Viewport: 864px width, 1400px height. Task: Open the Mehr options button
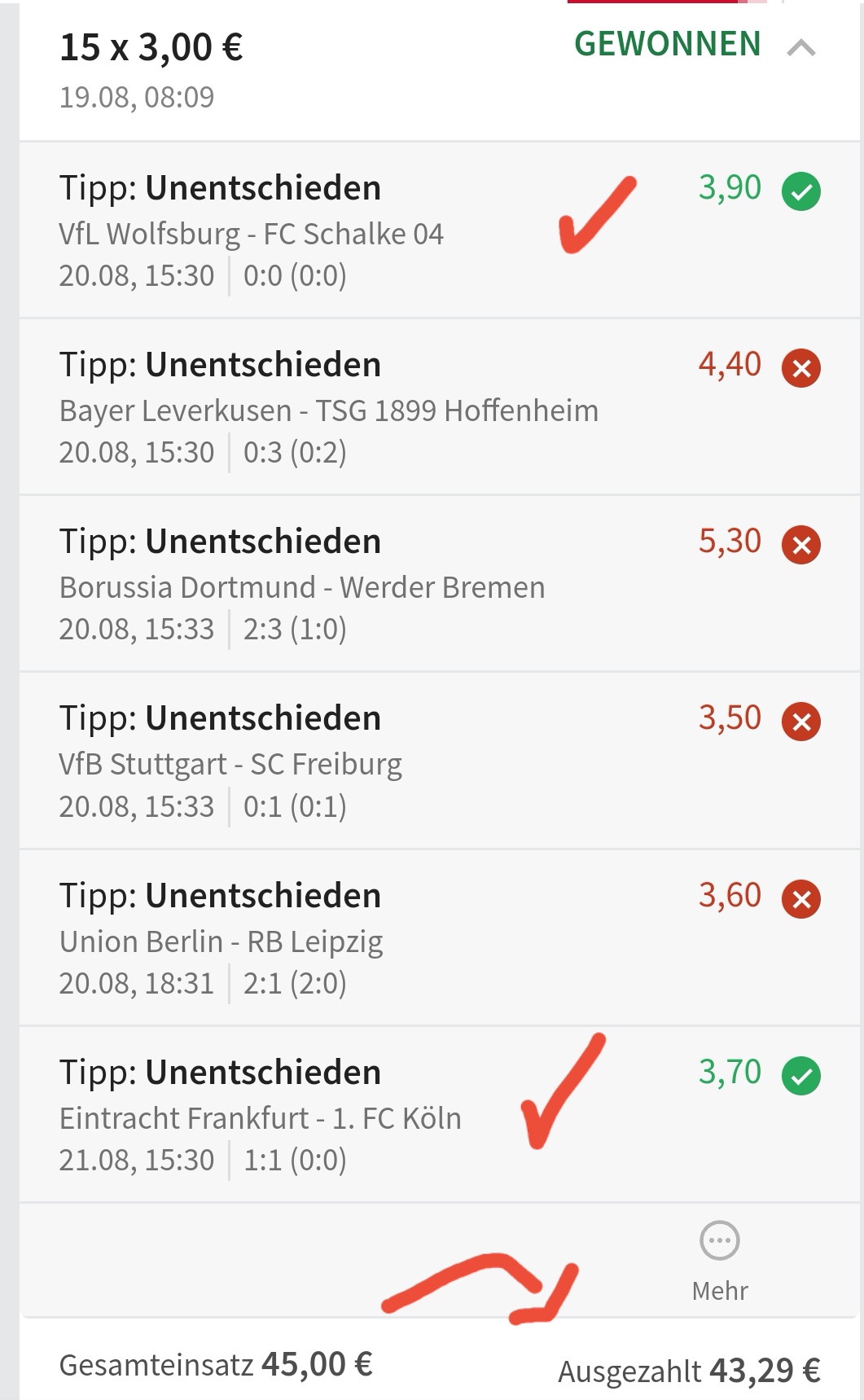point(719,1259)
